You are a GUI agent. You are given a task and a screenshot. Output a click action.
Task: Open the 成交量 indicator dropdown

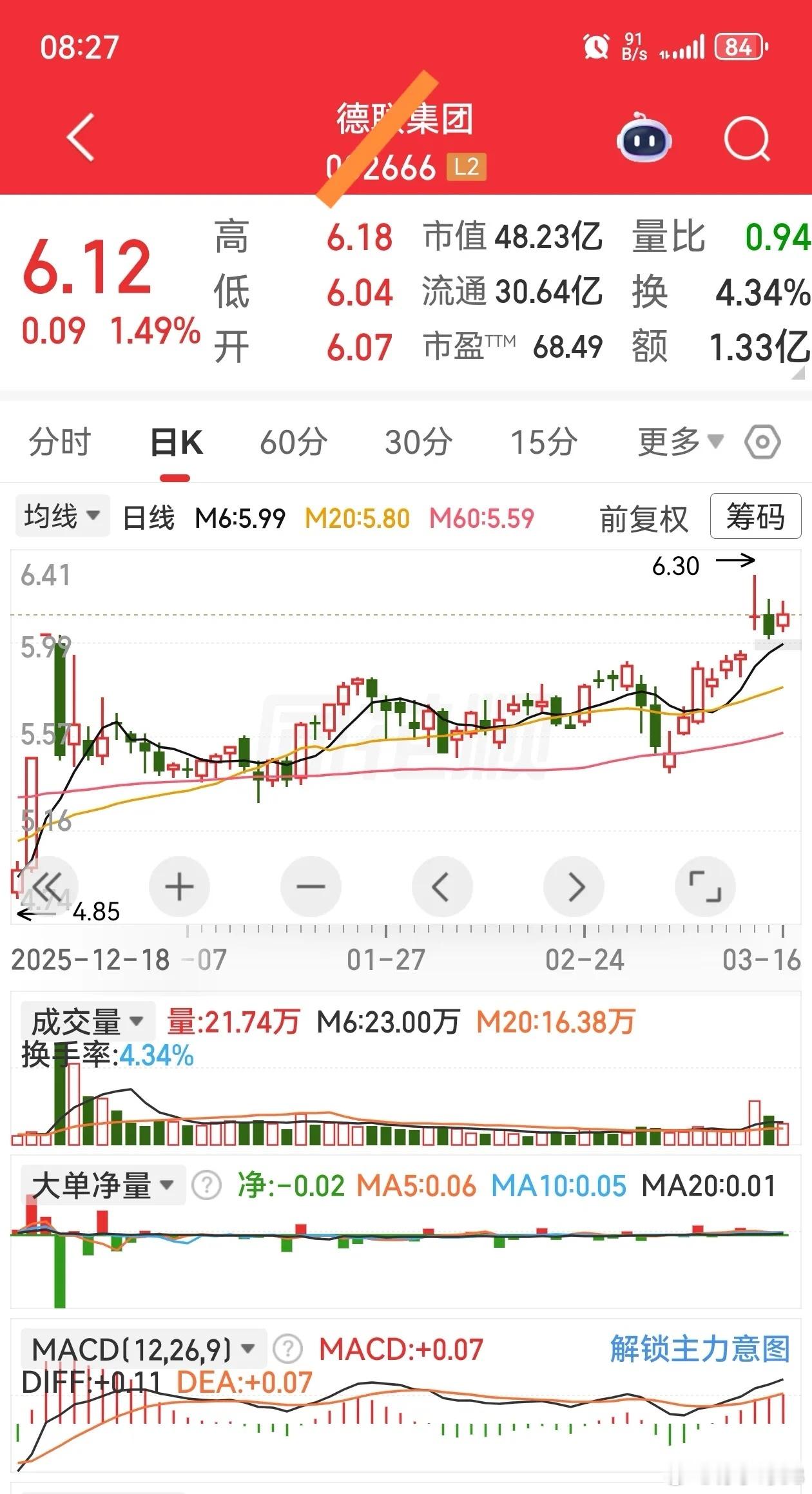pyautogui.click(x=88, y=1022)
